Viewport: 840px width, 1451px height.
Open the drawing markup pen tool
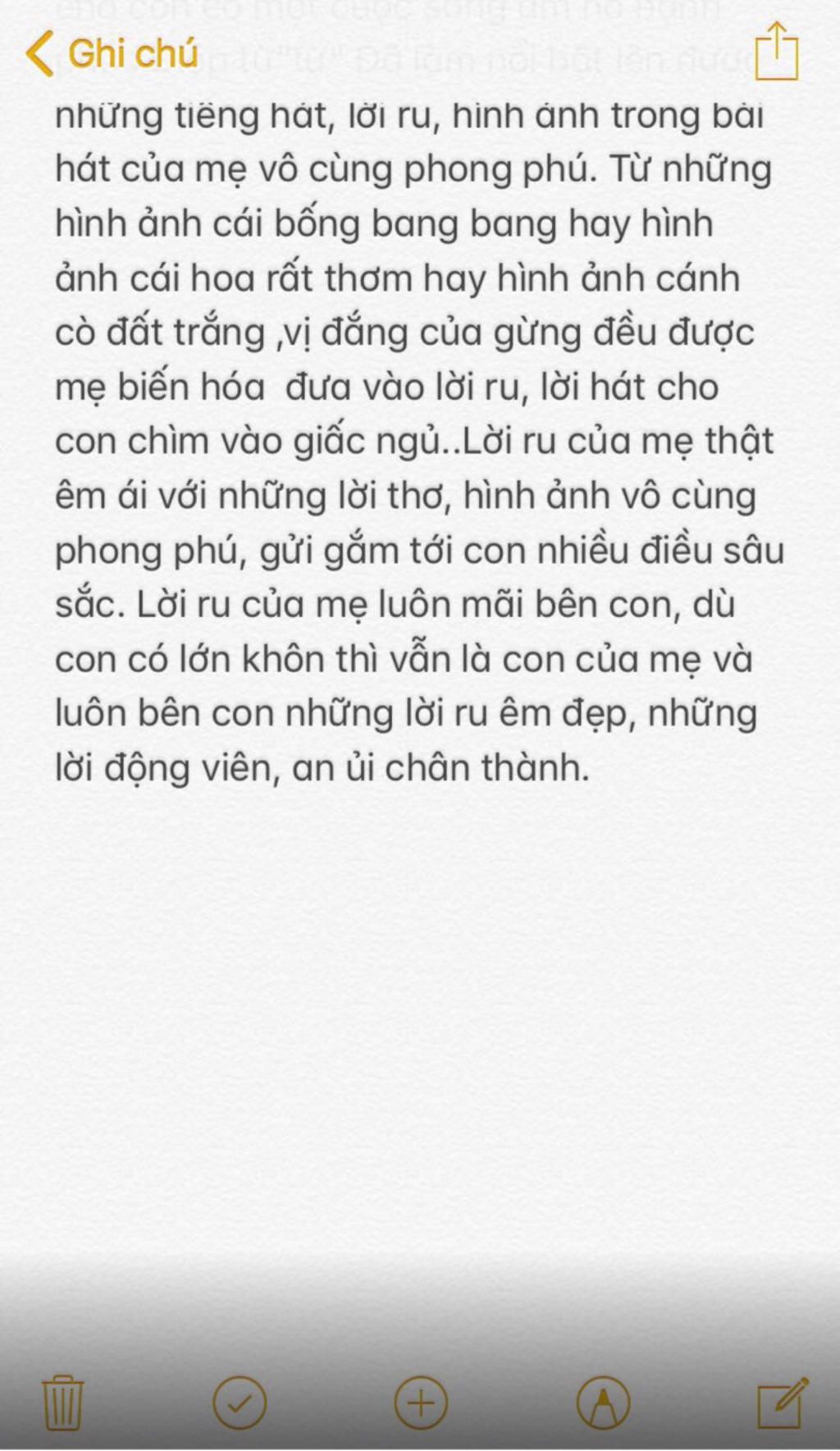pos(603,1403)
